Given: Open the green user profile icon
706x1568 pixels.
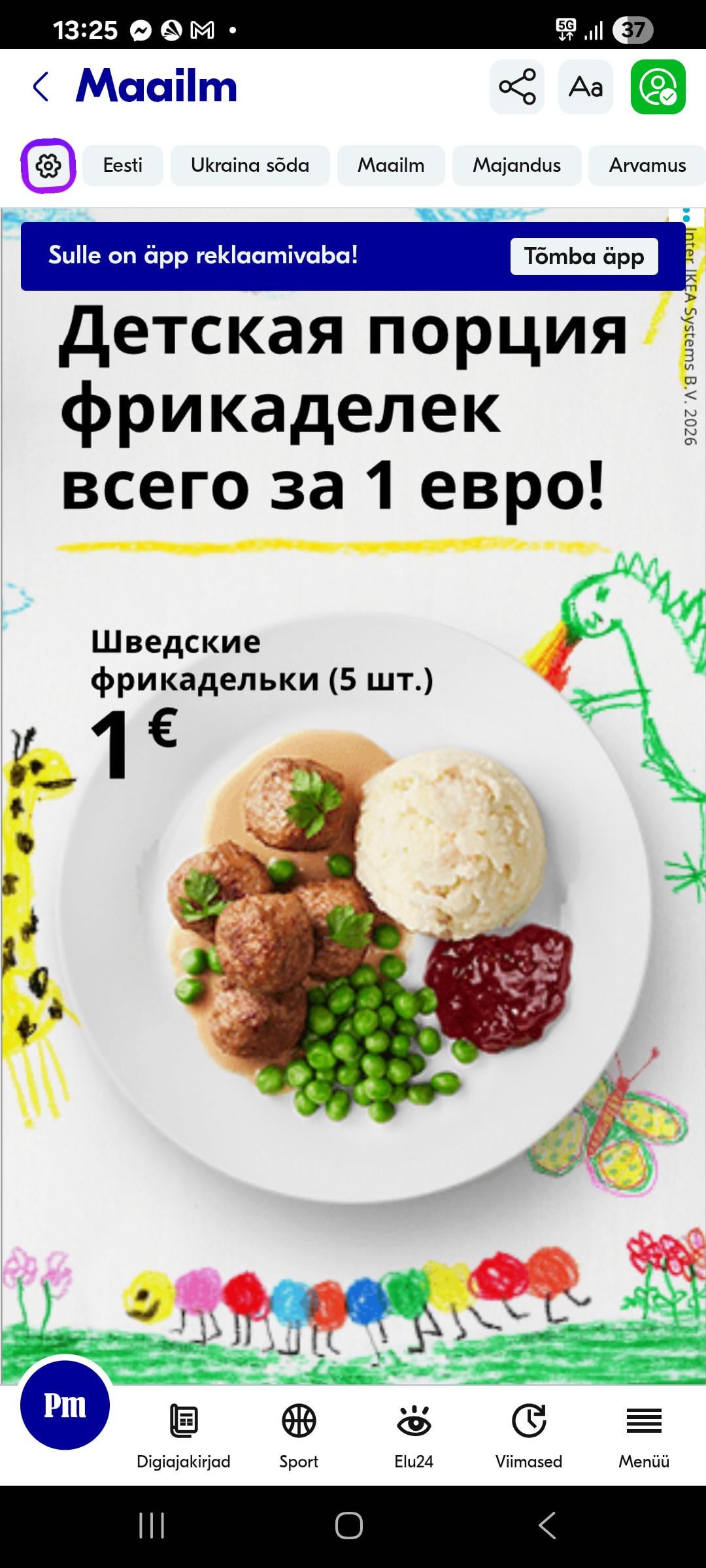Looking at the screenshot, I should (x=658, y=86).
